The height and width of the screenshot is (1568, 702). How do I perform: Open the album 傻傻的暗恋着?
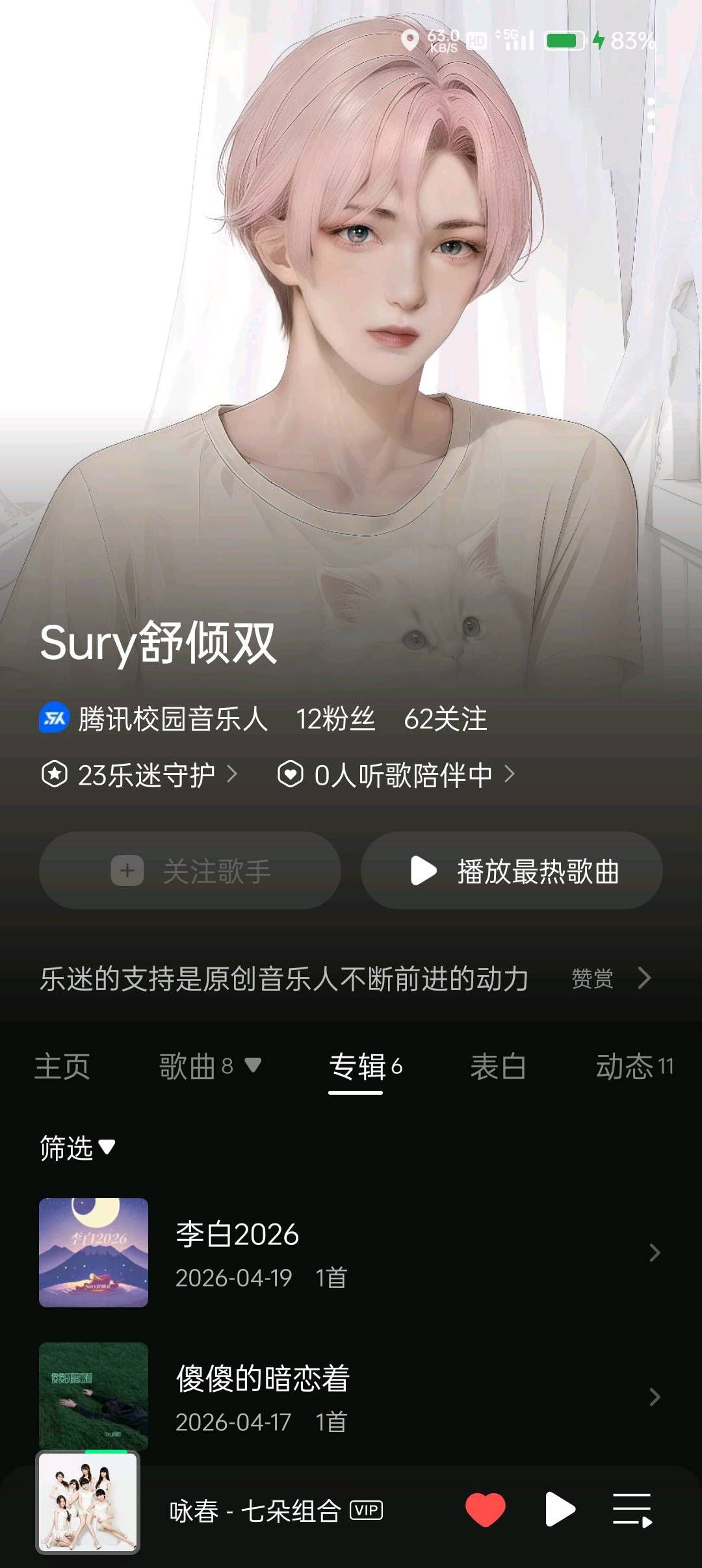point(351,1397)
